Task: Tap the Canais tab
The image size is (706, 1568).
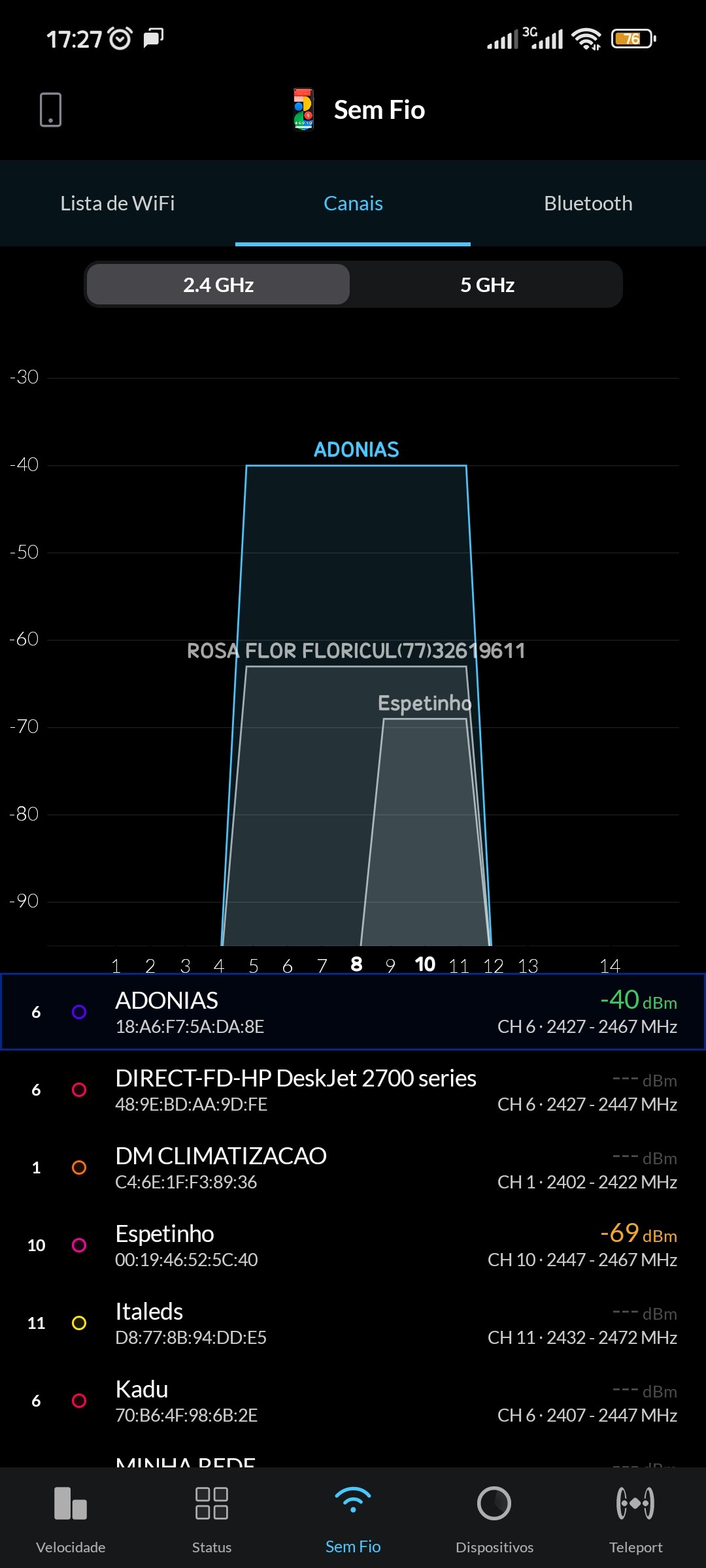Action: 353,203
